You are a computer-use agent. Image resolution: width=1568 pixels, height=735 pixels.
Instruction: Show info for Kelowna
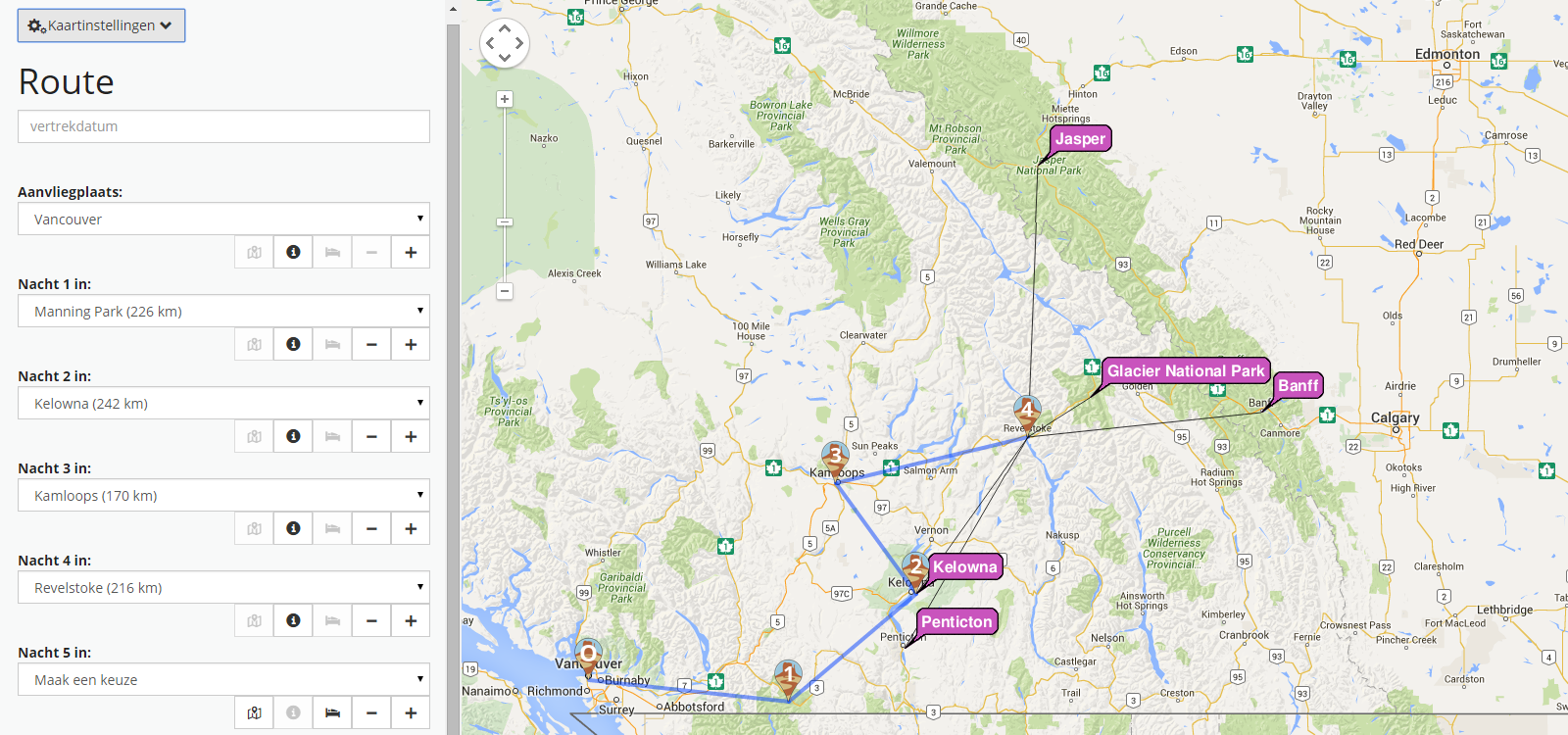(x=293, y=436)
